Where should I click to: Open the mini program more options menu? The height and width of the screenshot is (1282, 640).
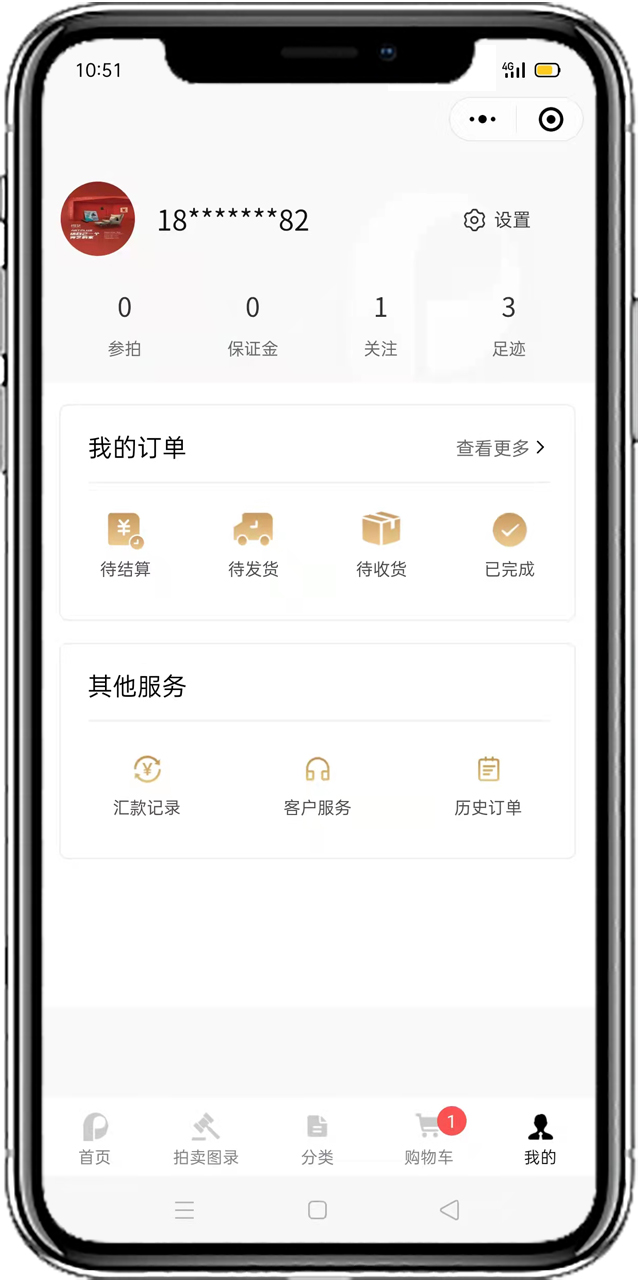(x=483, y=120)
